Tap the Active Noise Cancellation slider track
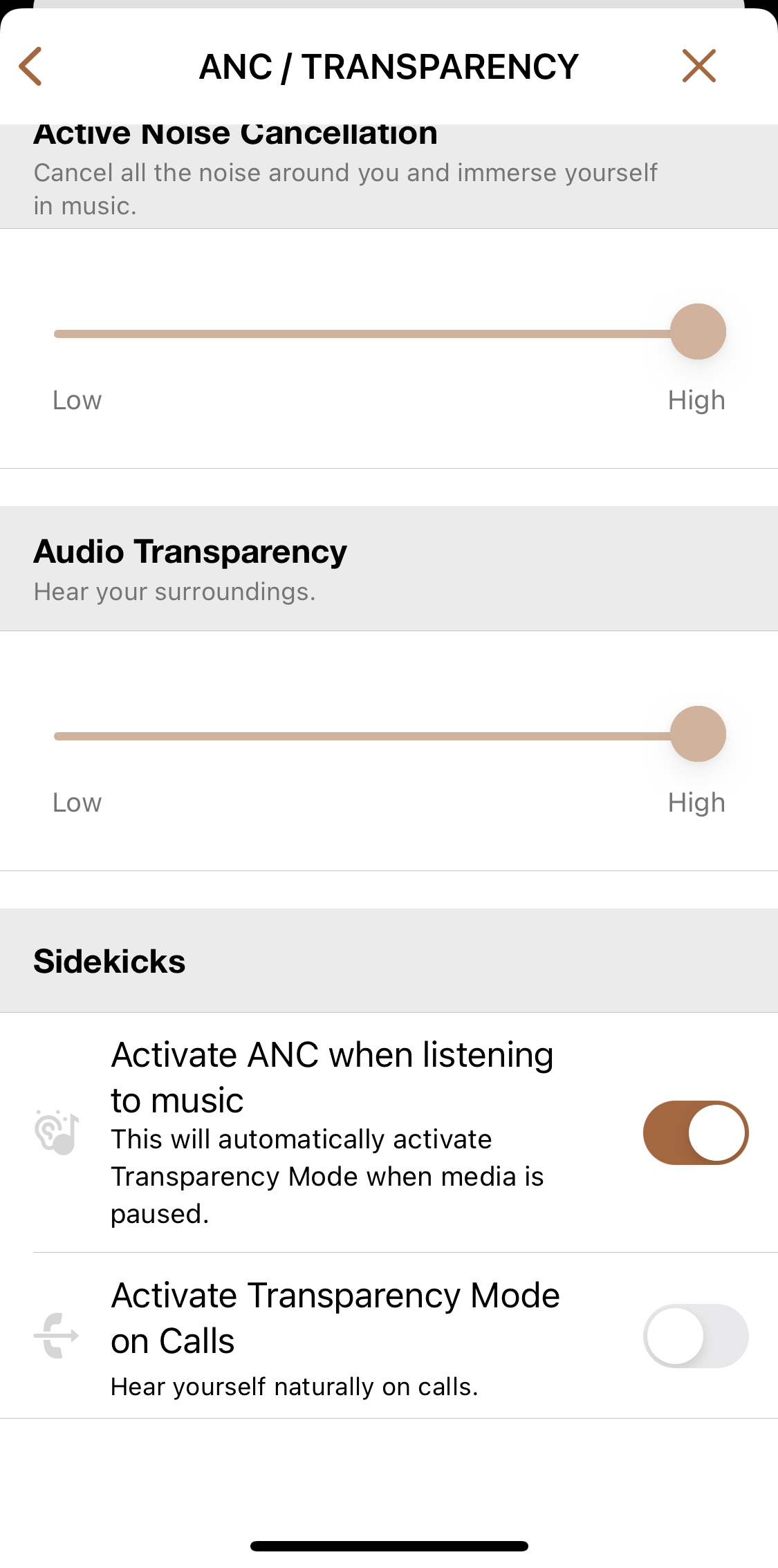The height and width of the screenshot is (1568, 778). [389, 333]
